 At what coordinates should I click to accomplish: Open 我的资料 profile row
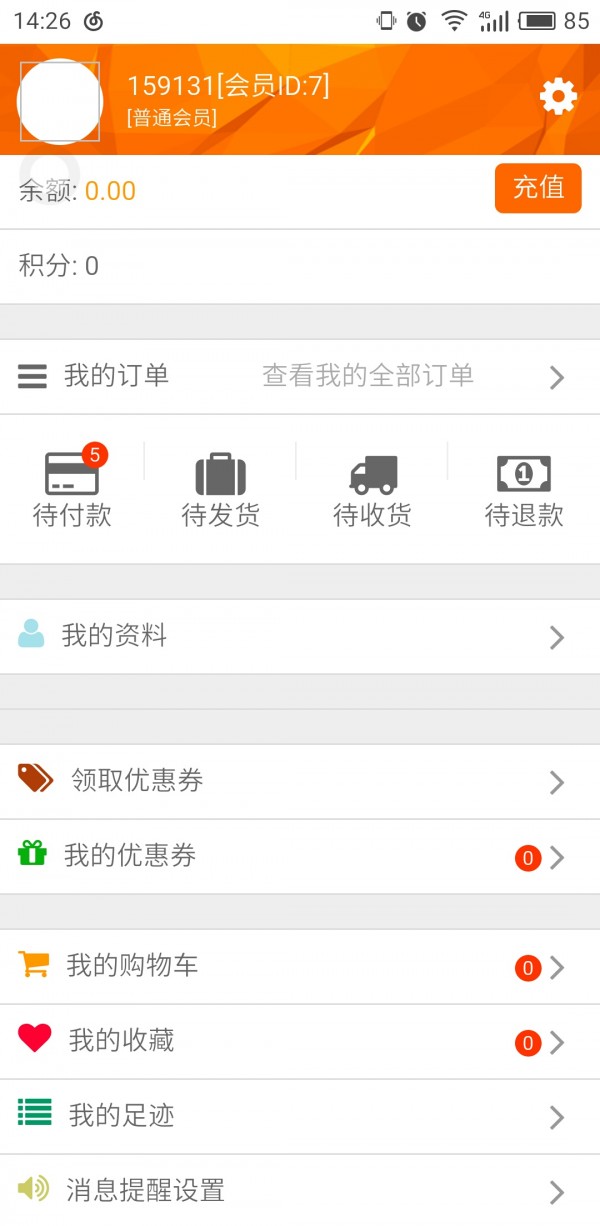click(300, 637)
